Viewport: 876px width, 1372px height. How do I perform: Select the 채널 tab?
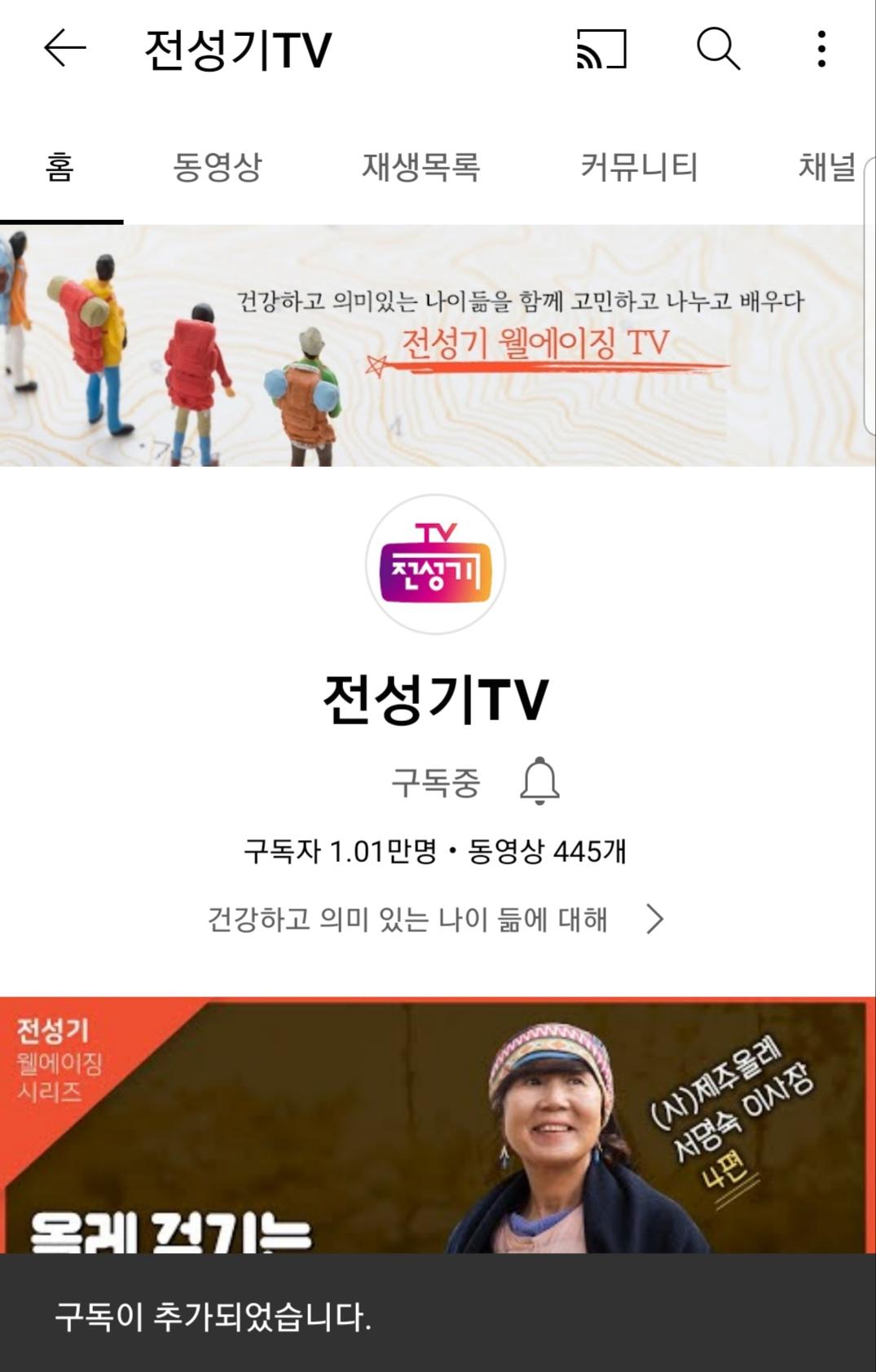click(826, 167)
